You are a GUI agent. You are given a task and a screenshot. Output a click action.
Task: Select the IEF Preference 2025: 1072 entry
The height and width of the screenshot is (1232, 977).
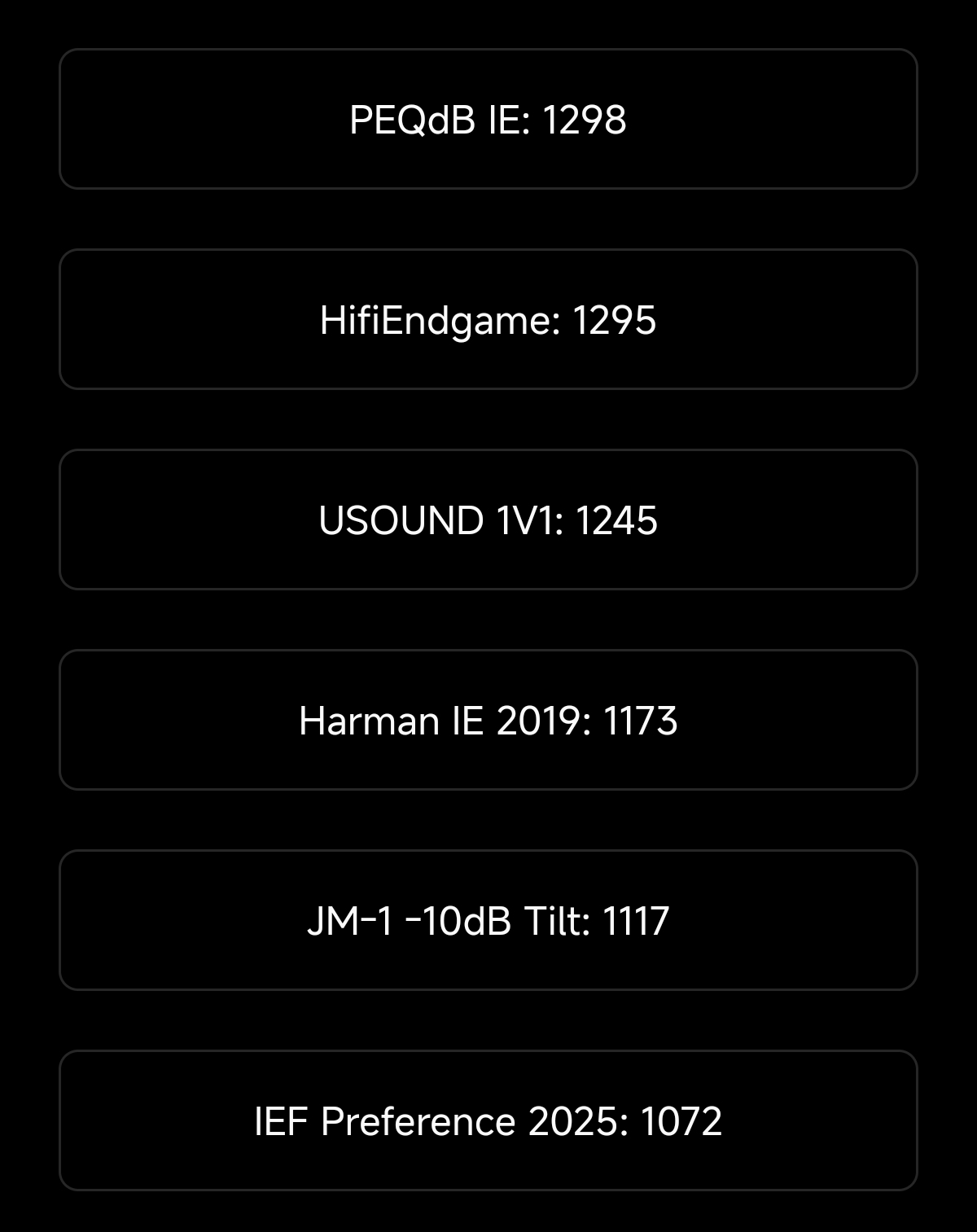tap(488, 1121)
